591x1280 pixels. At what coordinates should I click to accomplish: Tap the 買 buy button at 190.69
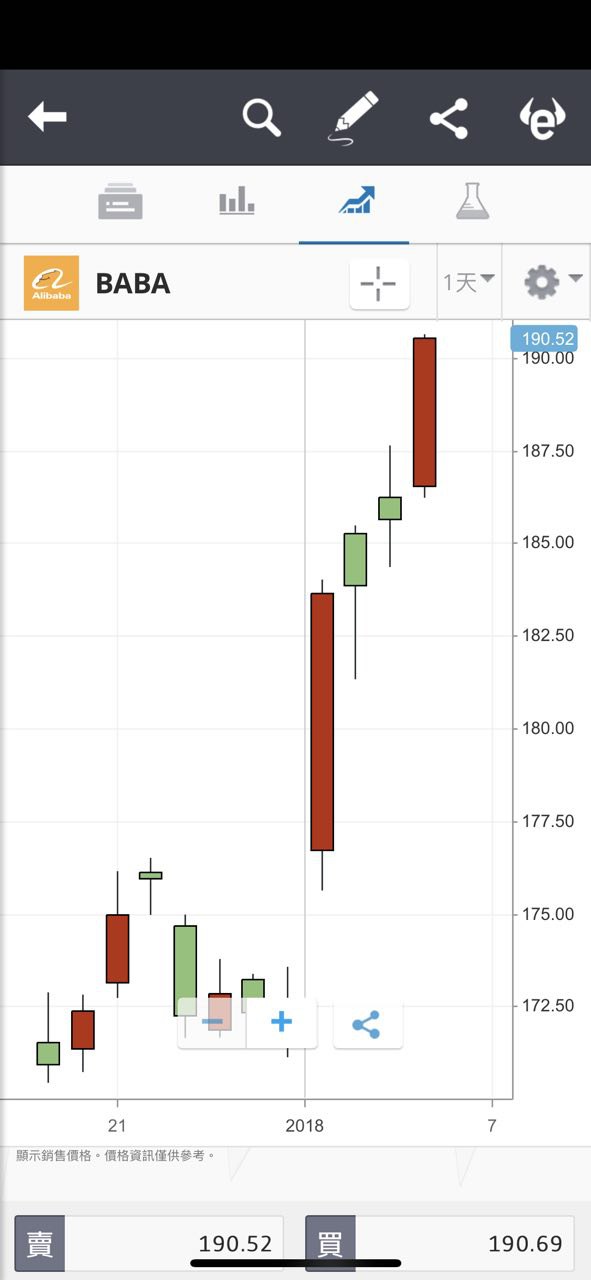coord(440,1243)
